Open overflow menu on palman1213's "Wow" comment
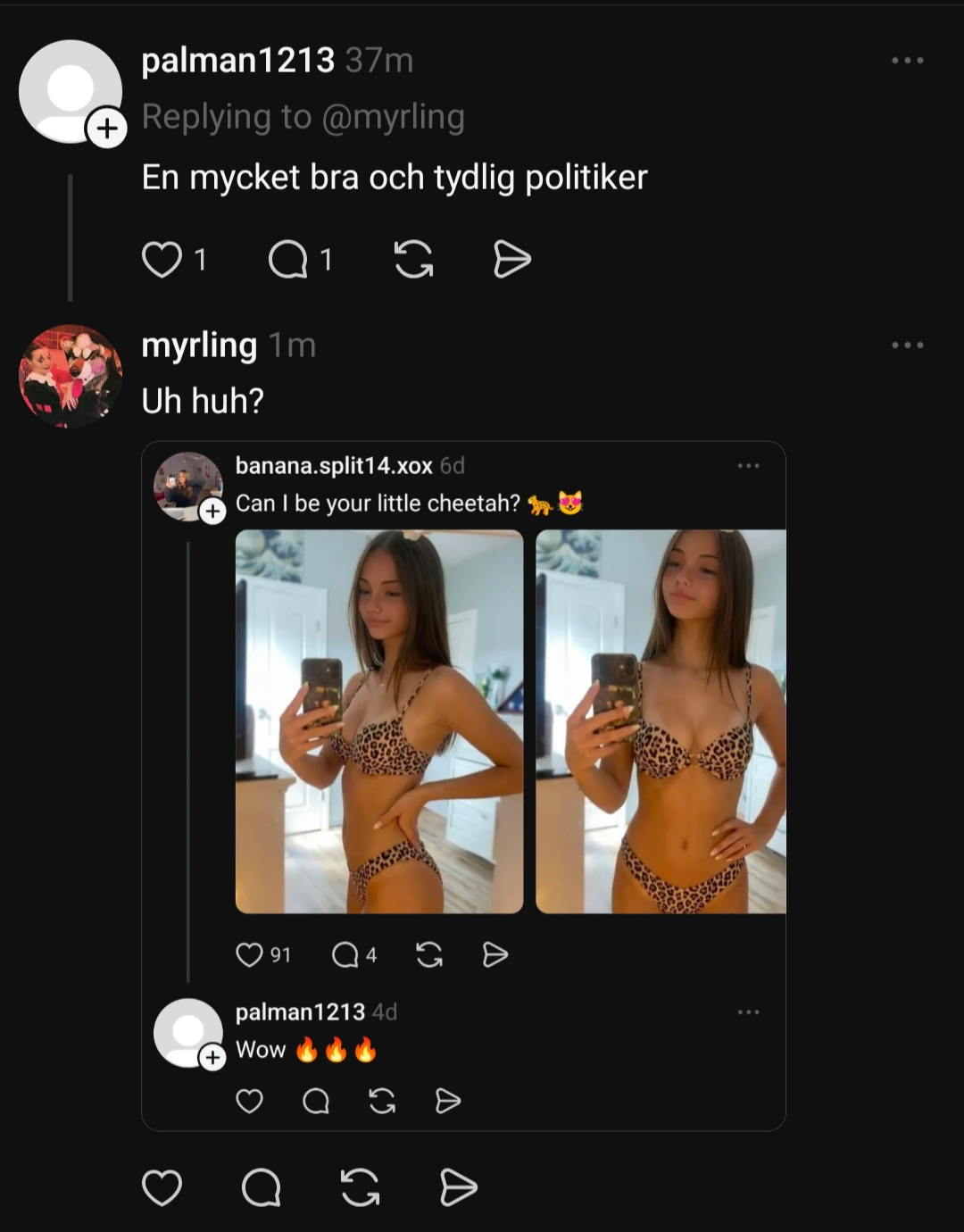This screenshot has width=964, height=1232. tap(748, 1012)
